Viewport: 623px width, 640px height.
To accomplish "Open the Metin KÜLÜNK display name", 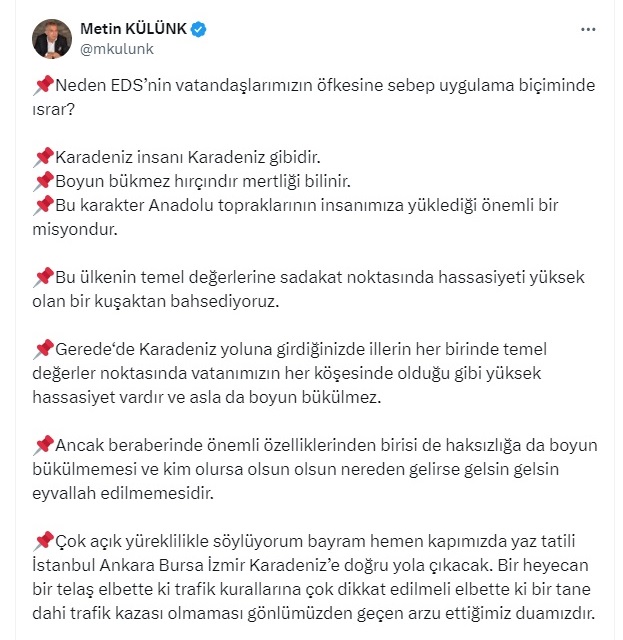I will tap(135, 29).
